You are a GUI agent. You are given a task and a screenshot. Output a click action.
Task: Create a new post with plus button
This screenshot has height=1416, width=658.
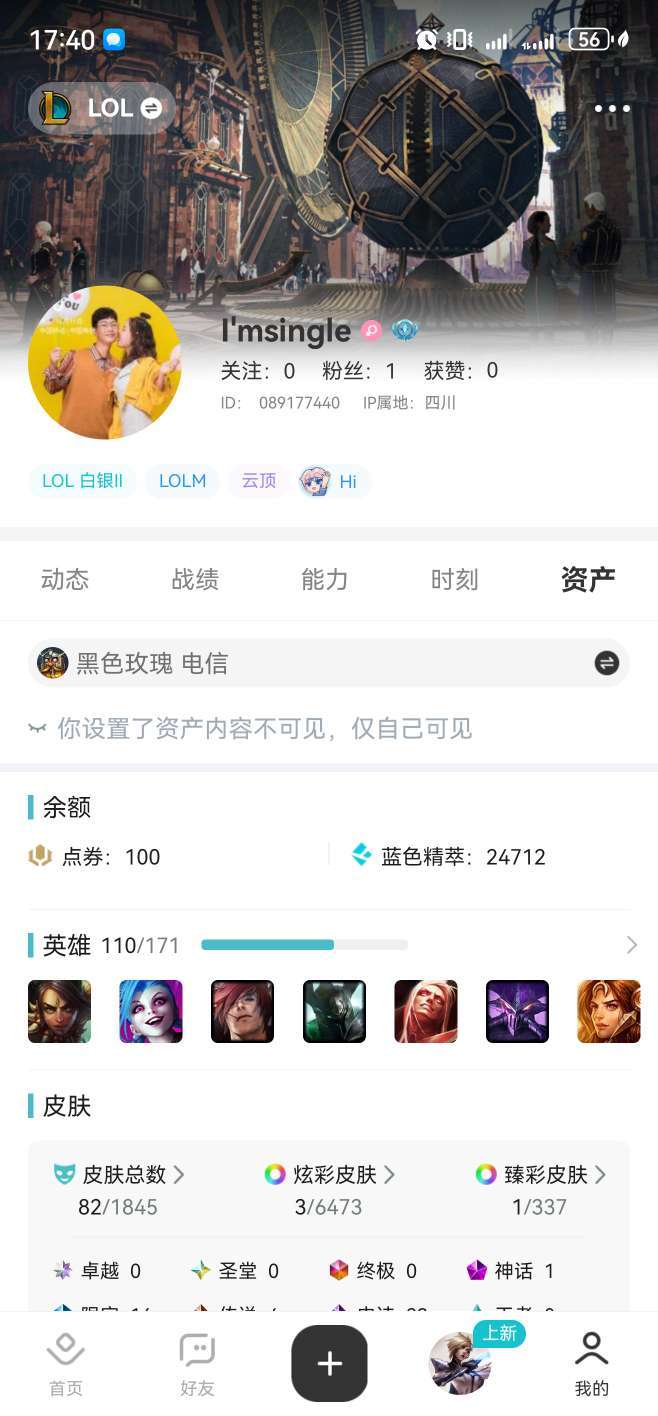329,1363
